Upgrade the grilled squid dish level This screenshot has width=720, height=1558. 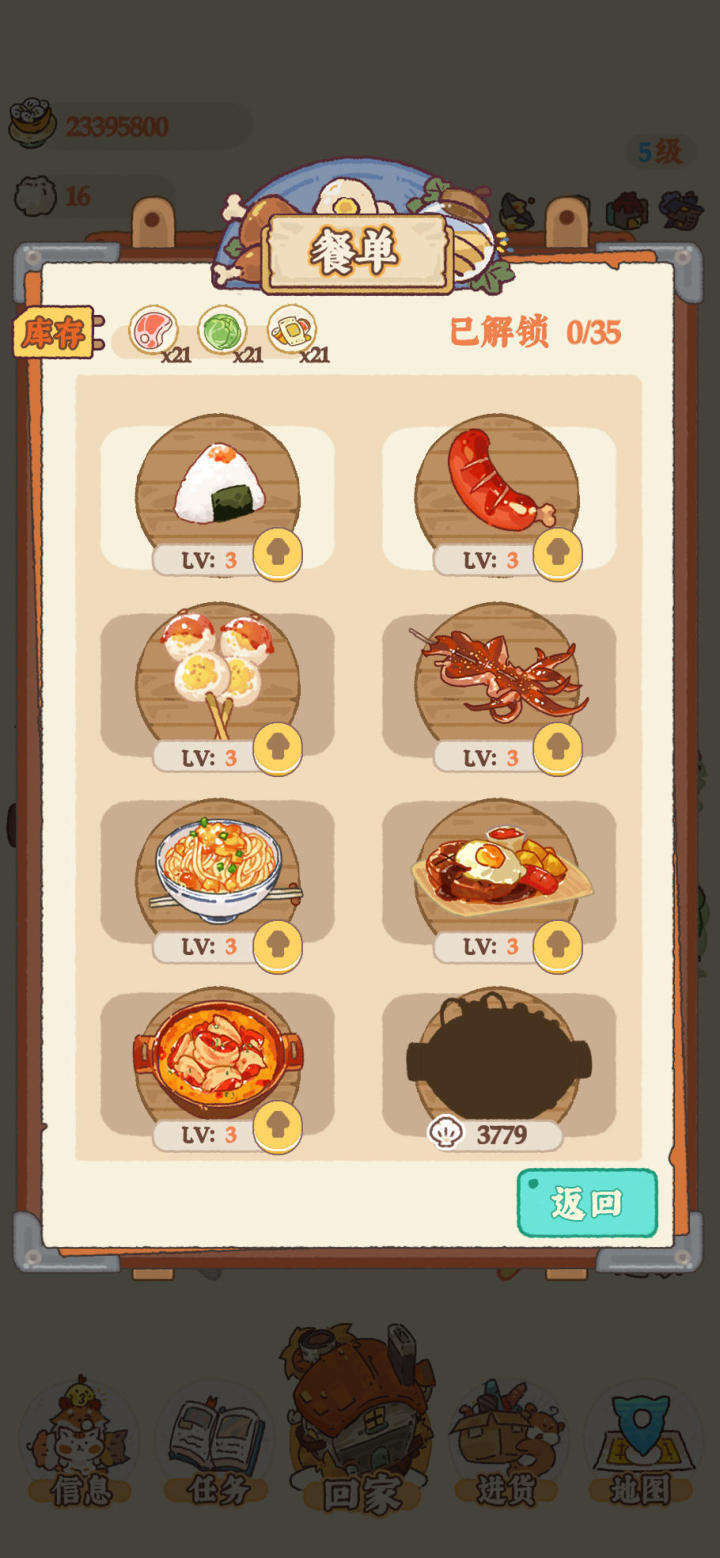tap(558, 750)
